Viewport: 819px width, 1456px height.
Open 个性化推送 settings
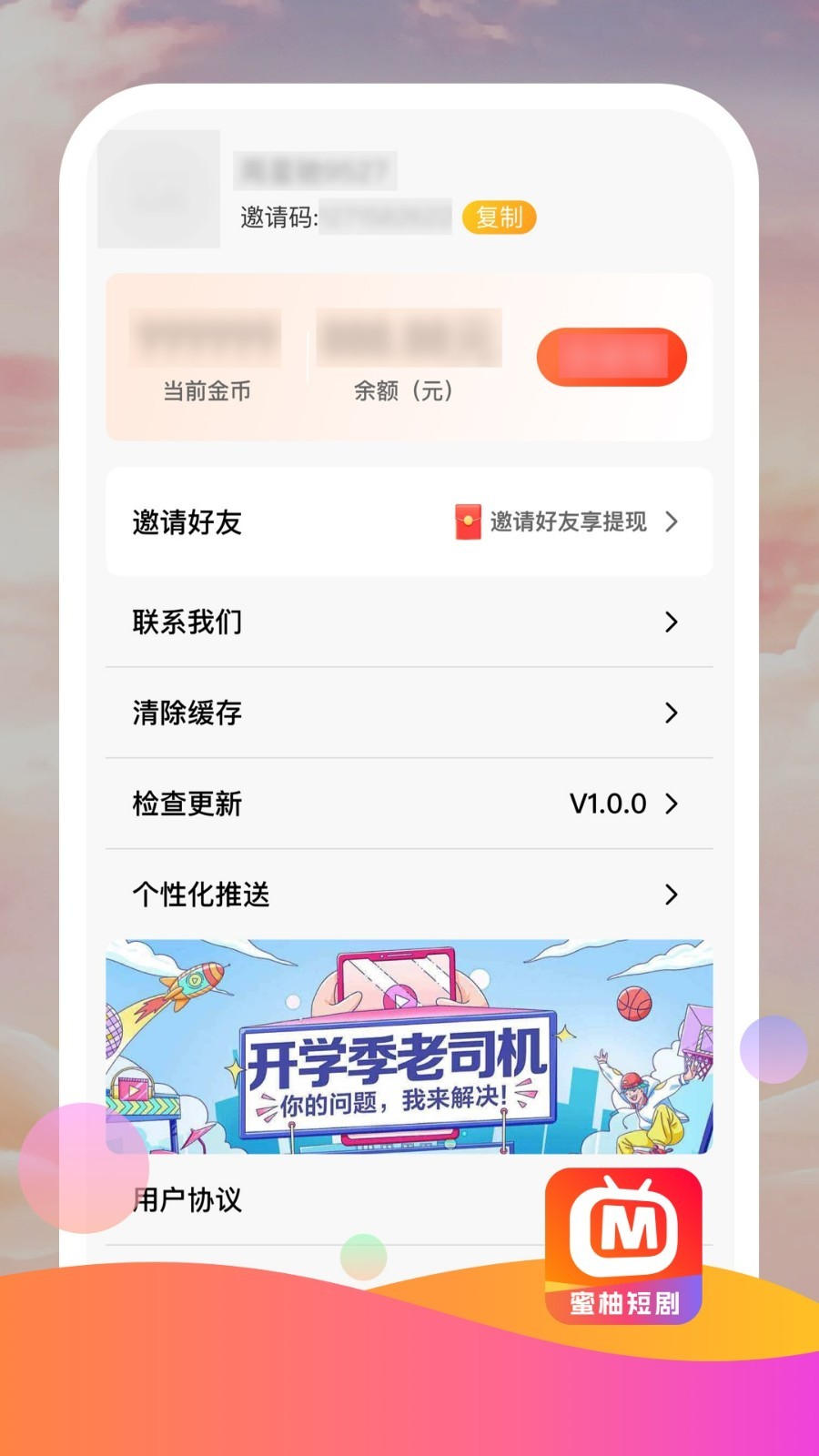pyautogui.click(x=202, y=895)
